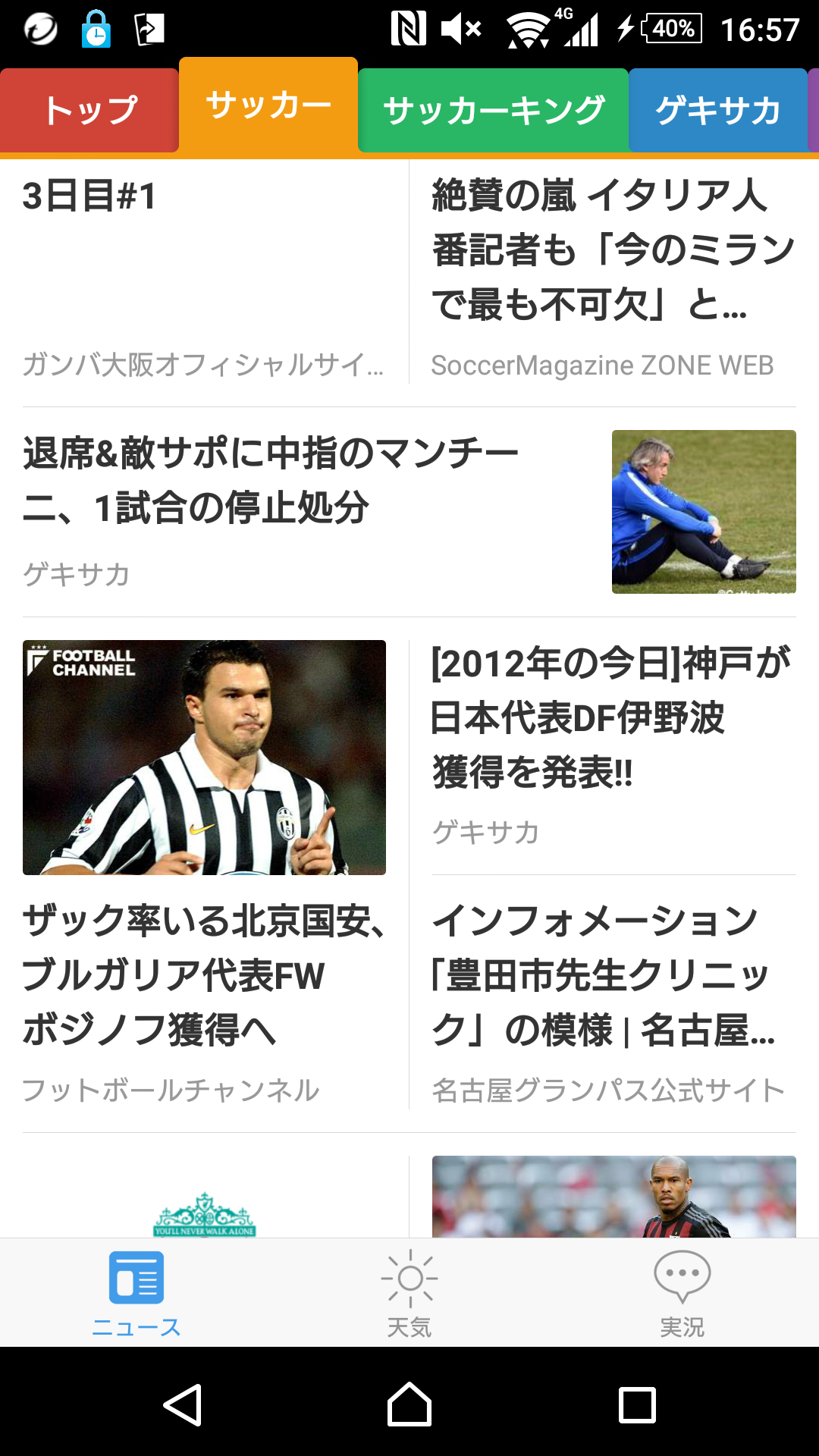Open the ザック率いる北京国安 article
Image resolution: width=819 pixels, height=1456 pixels.
tap(204, 874)
